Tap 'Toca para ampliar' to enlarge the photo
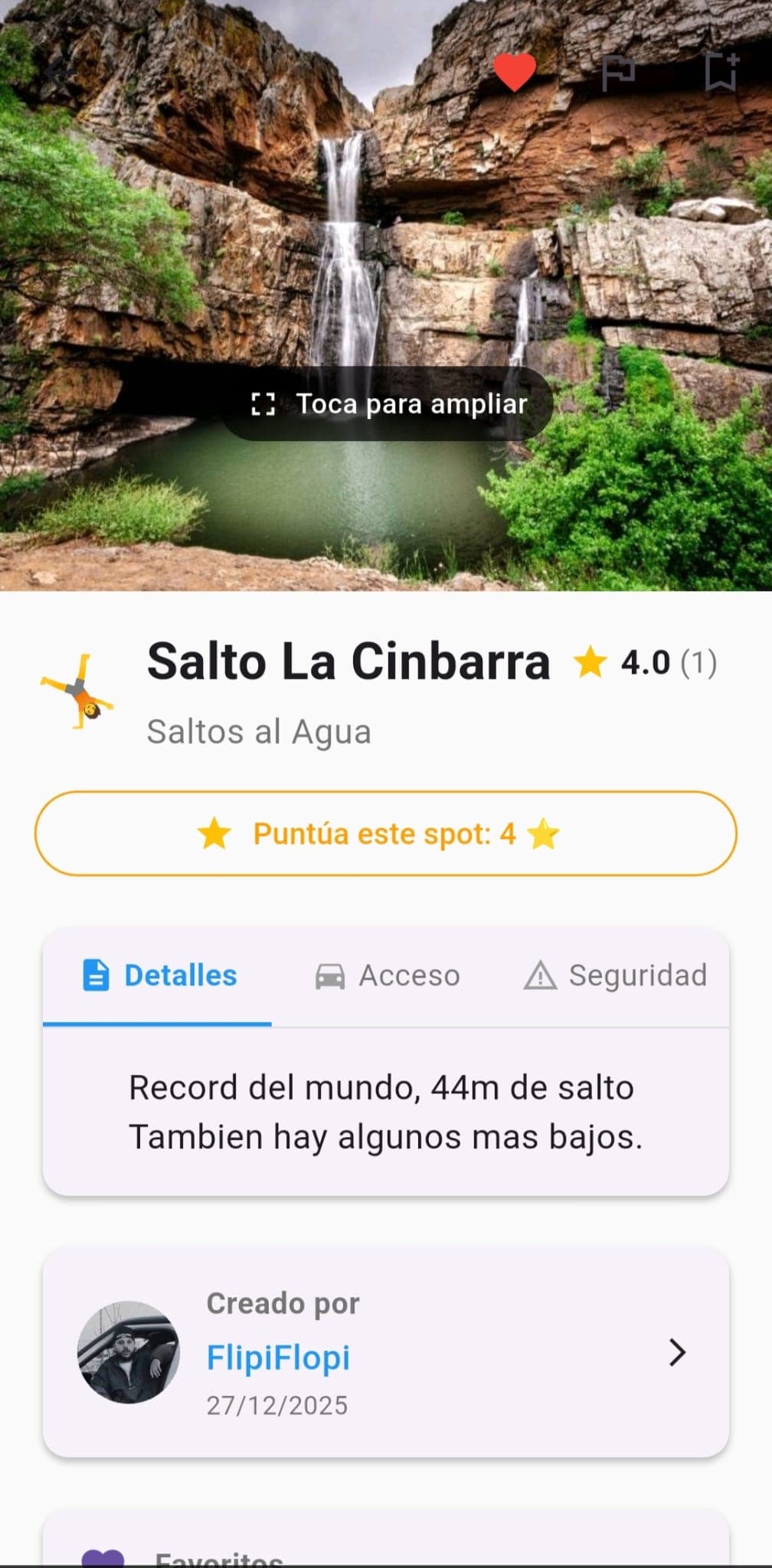Viewport: 772px width, 1568px height. [385, 404]
